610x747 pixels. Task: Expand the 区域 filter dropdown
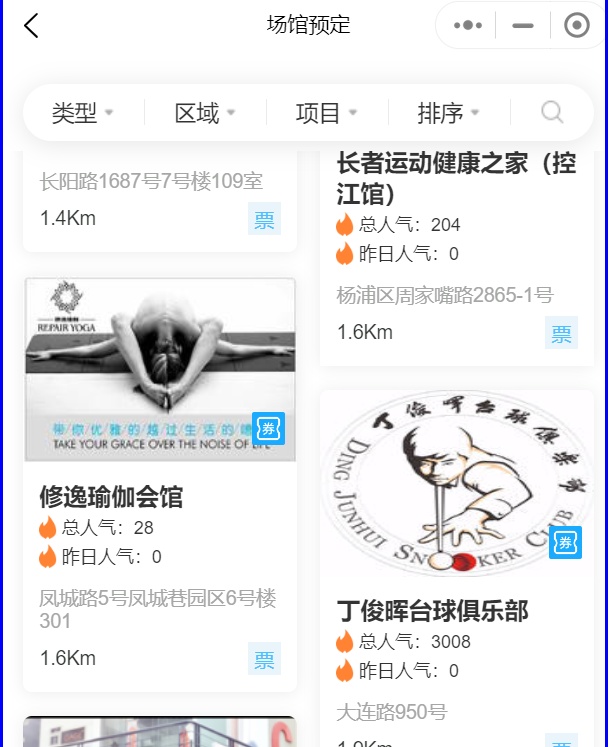tap(205, 113)
